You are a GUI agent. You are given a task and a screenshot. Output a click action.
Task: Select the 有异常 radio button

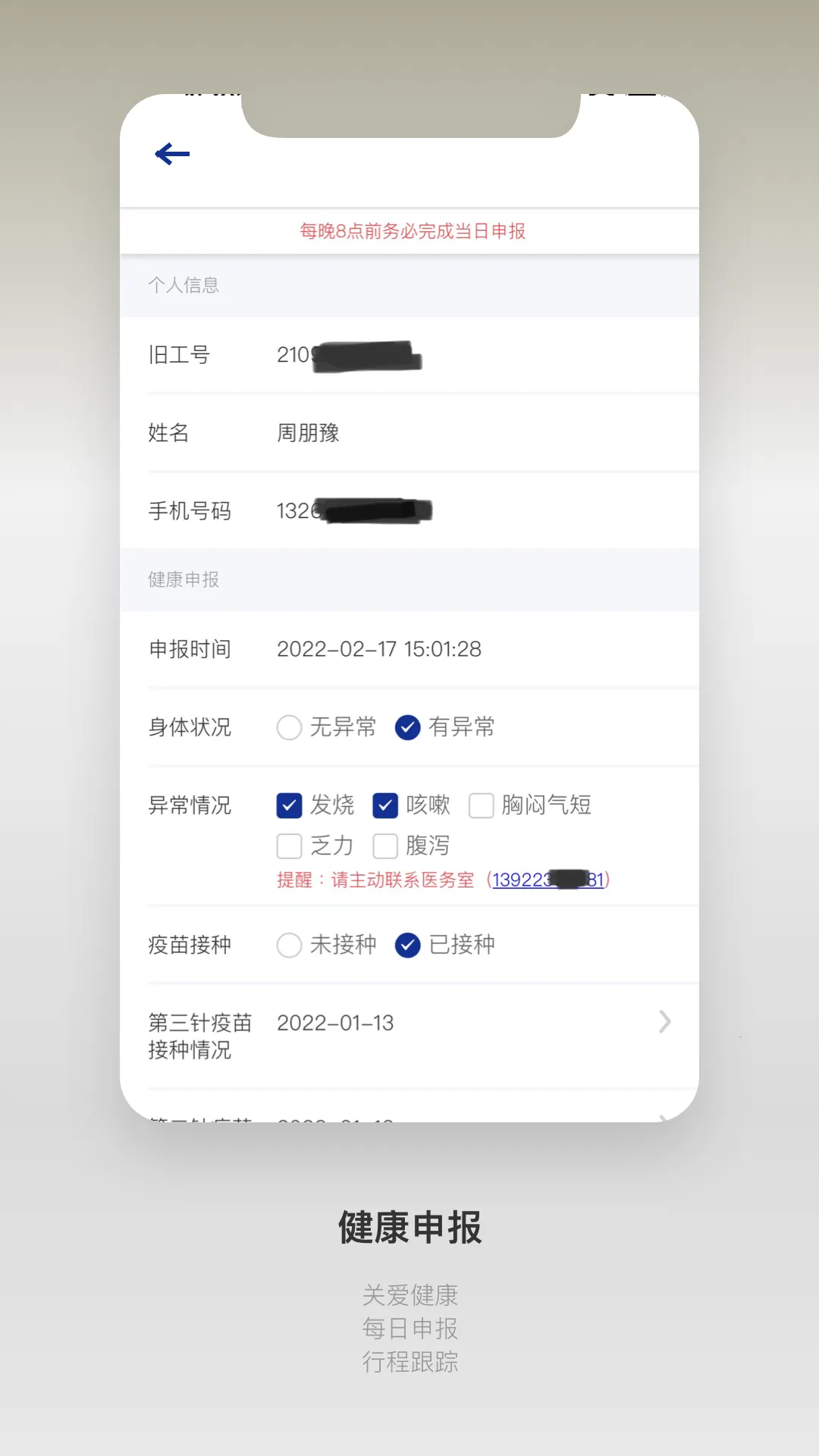click(x=407, y=727)
